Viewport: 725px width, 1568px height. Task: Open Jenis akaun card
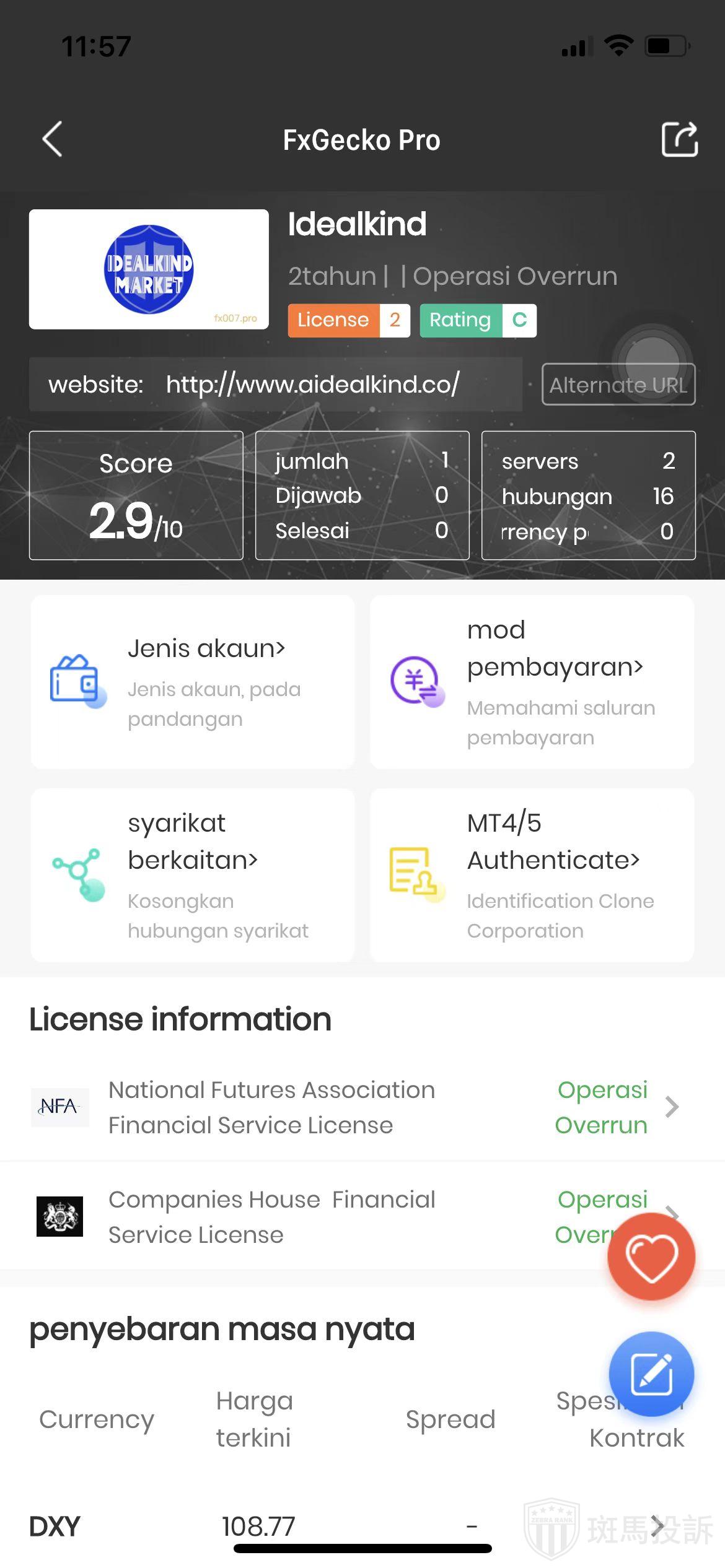193,682
